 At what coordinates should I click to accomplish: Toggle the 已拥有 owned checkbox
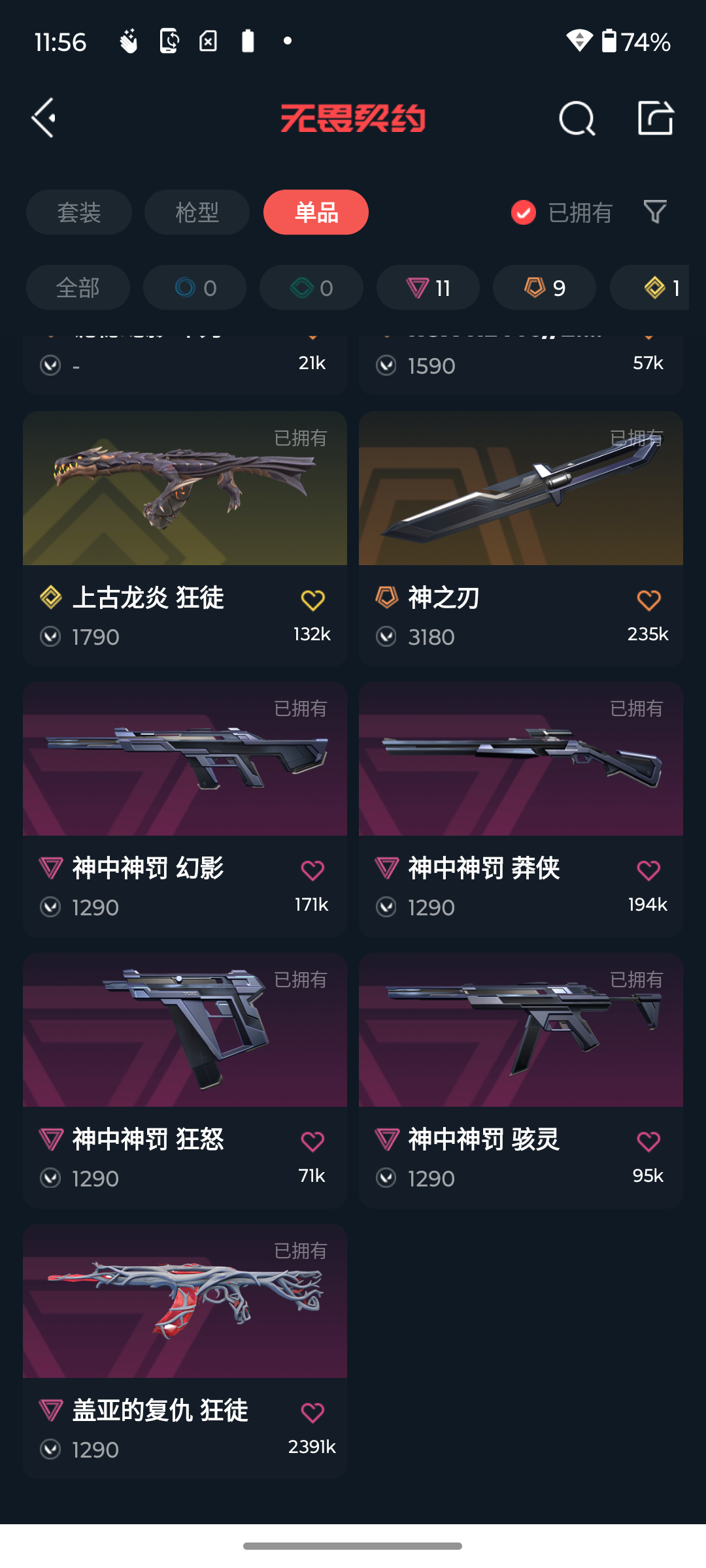524,212
